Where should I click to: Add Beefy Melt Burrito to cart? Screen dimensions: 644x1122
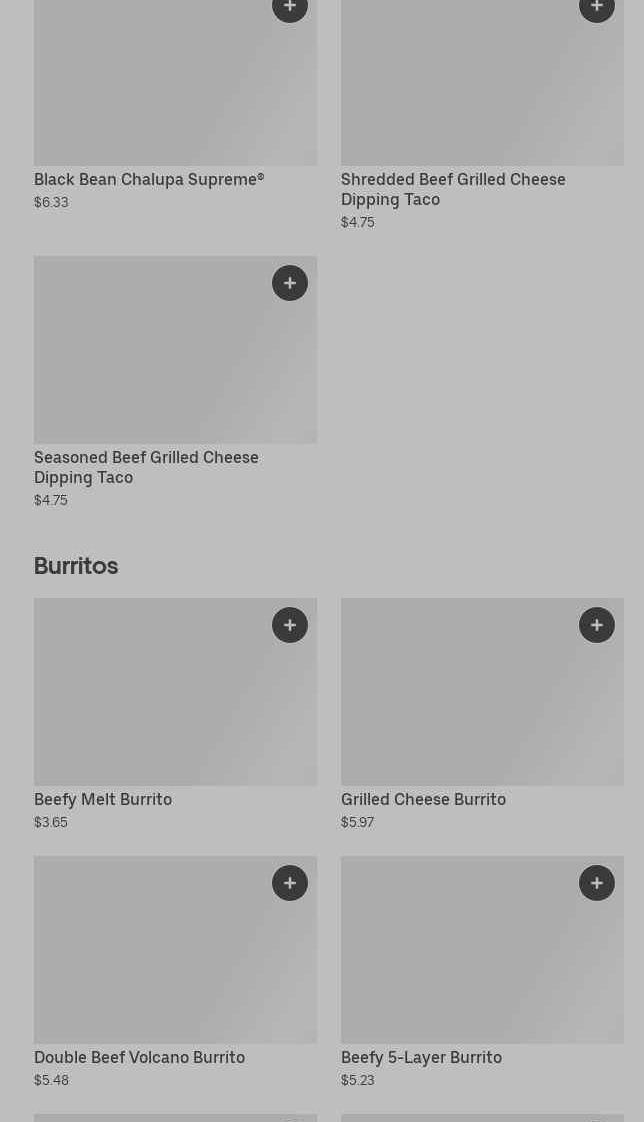pyautogui.click(x=290, y=625)
